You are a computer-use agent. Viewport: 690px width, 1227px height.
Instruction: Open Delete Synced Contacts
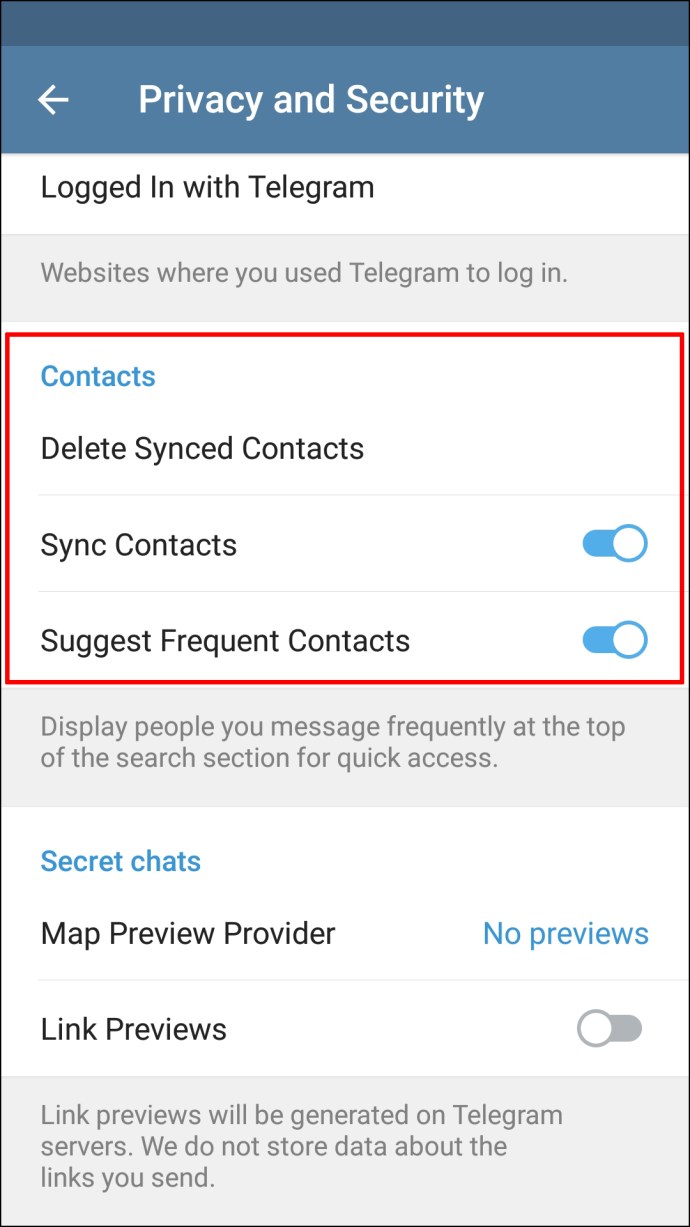pyautogui.click(x=202, y=448)
